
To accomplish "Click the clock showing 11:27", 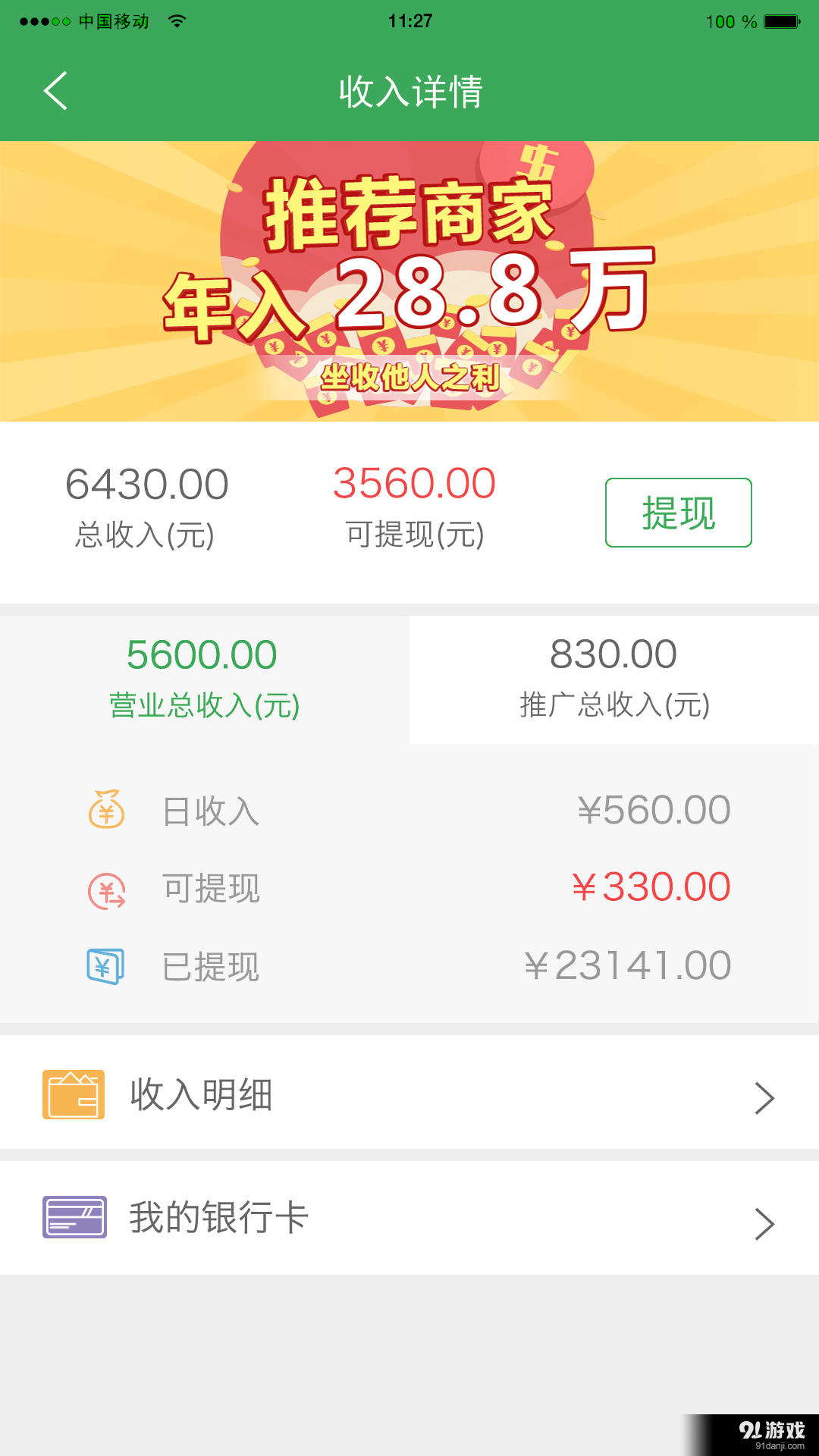I will click(409, 20).
